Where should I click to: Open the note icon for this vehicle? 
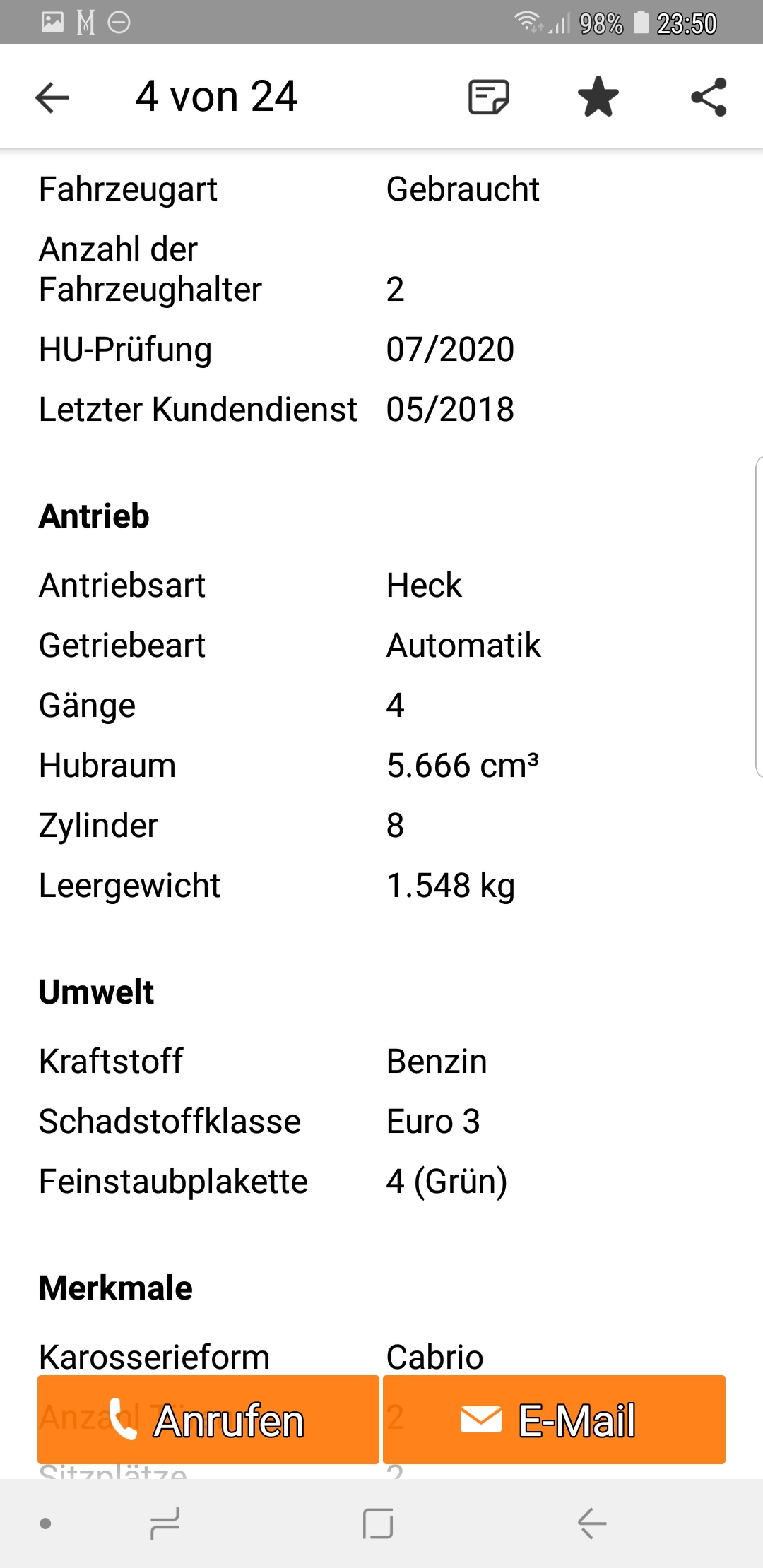click(489, 97)
